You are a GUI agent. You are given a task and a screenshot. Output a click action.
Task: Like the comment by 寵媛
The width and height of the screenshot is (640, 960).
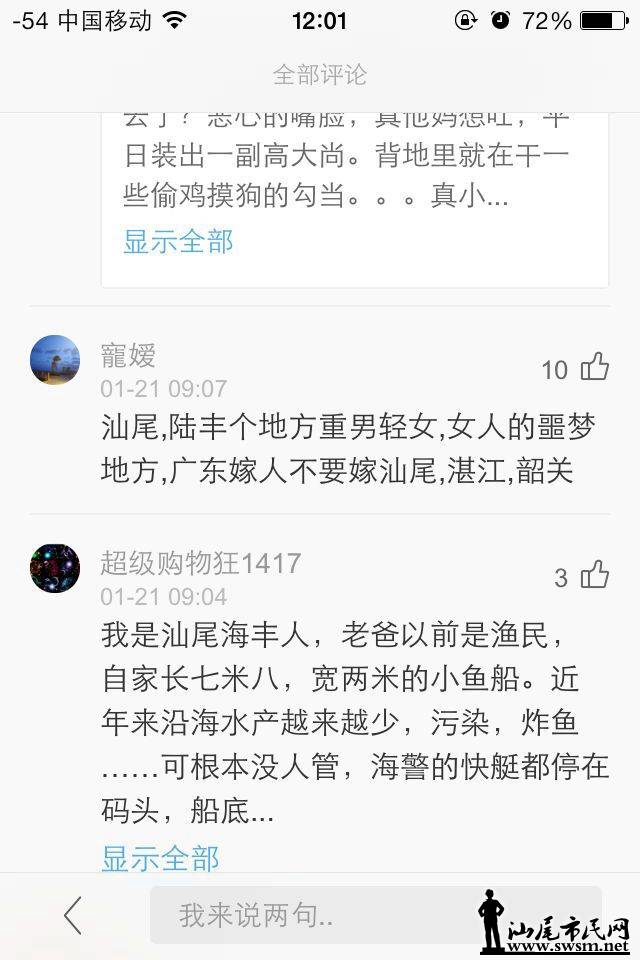point(595,367)
